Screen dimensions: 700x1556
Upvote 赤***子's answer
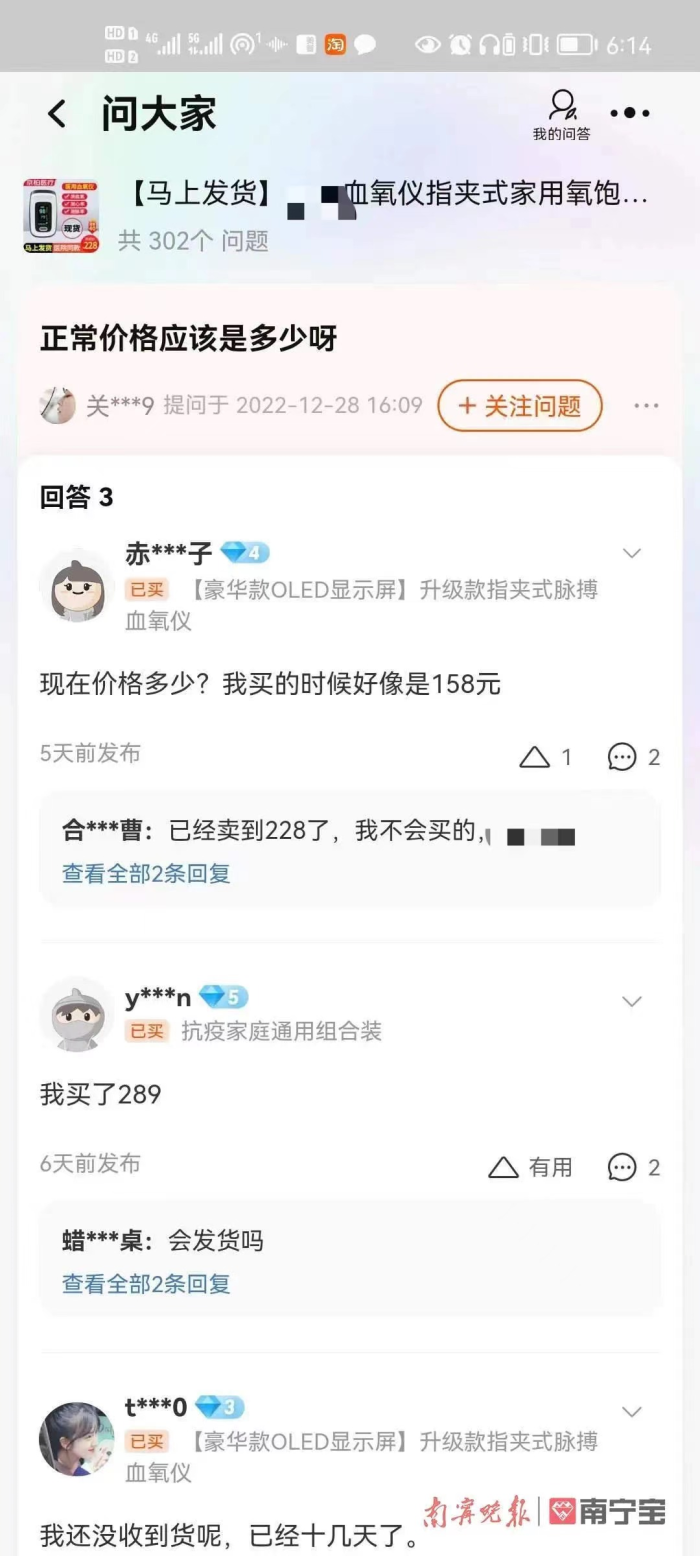545,758
